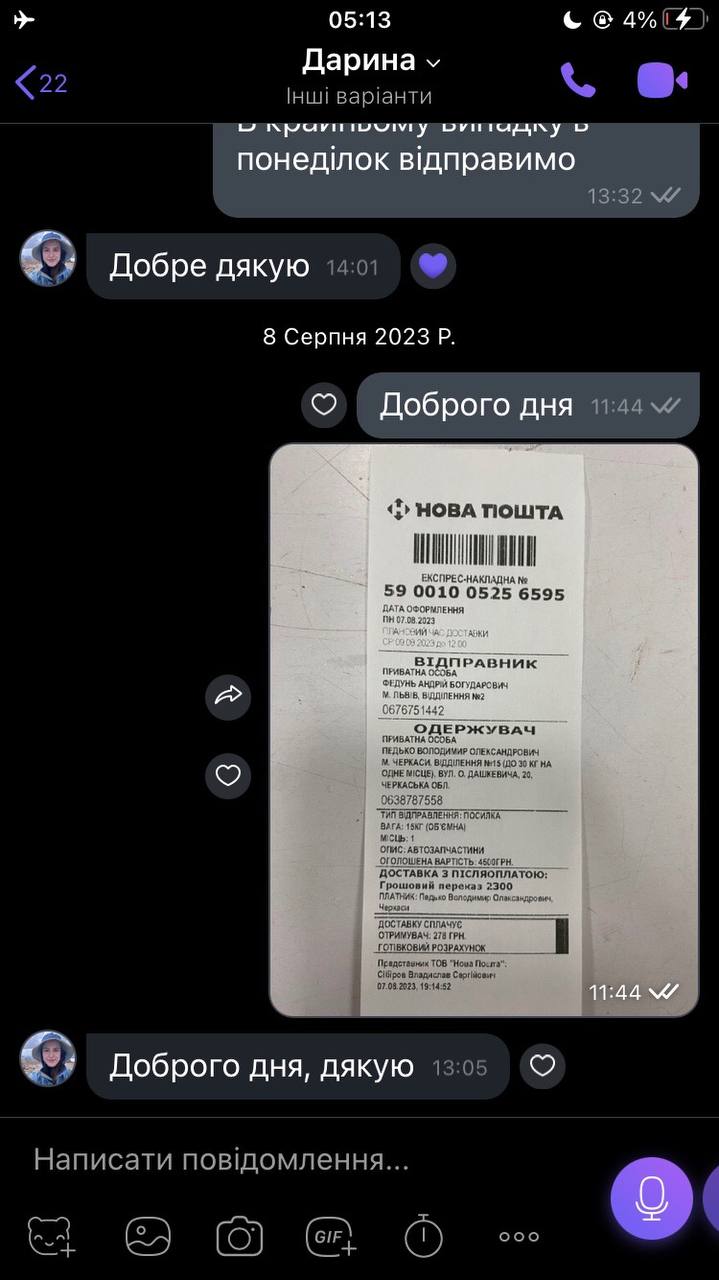The height and width of the screenshot is (1280, 719).
Task: Open more attachment options
Action: tap(519, 1237)
